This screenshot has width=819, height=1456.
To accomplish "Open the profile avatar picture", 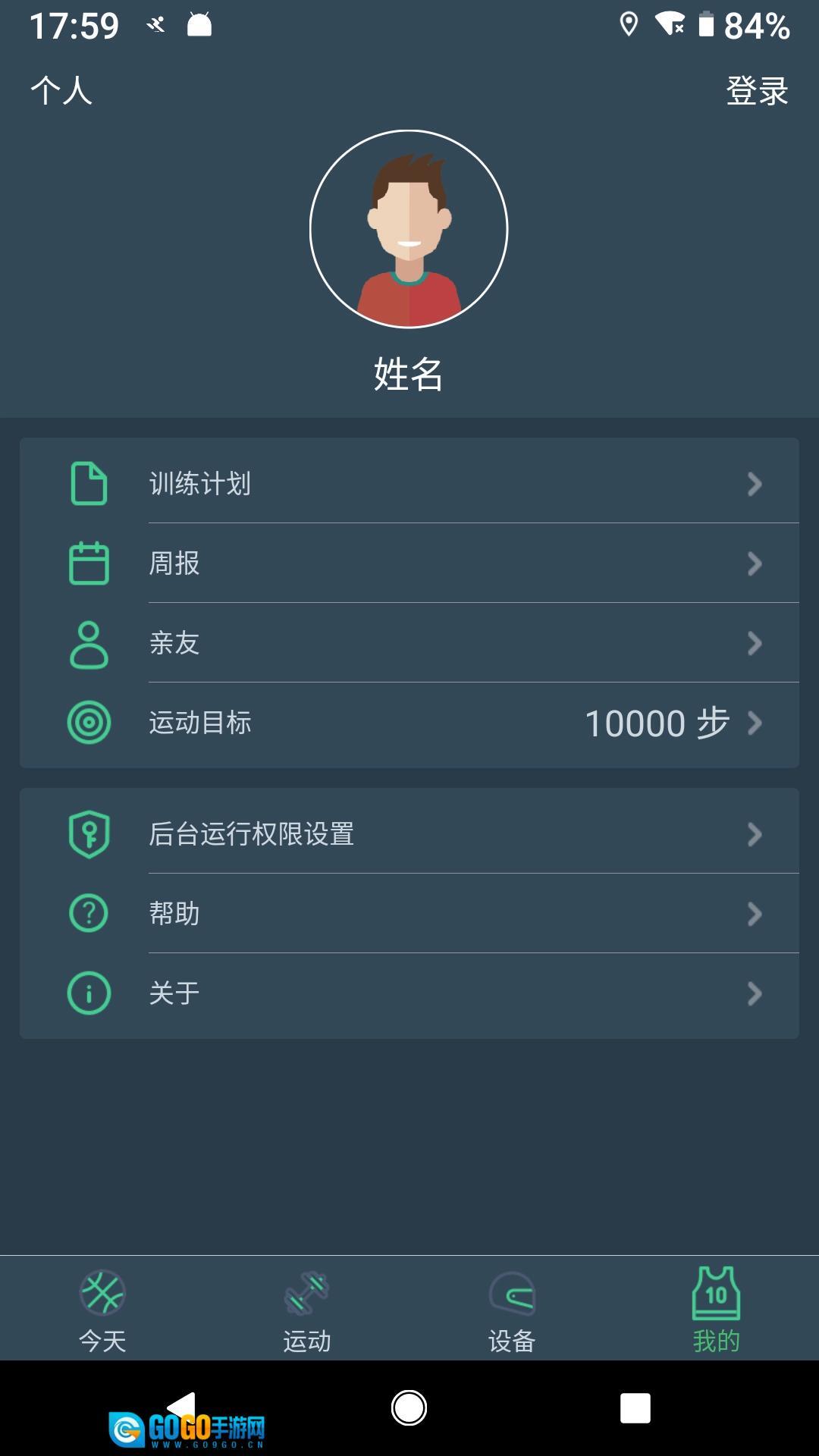I will pyautogui.click(x=409, y=229).
